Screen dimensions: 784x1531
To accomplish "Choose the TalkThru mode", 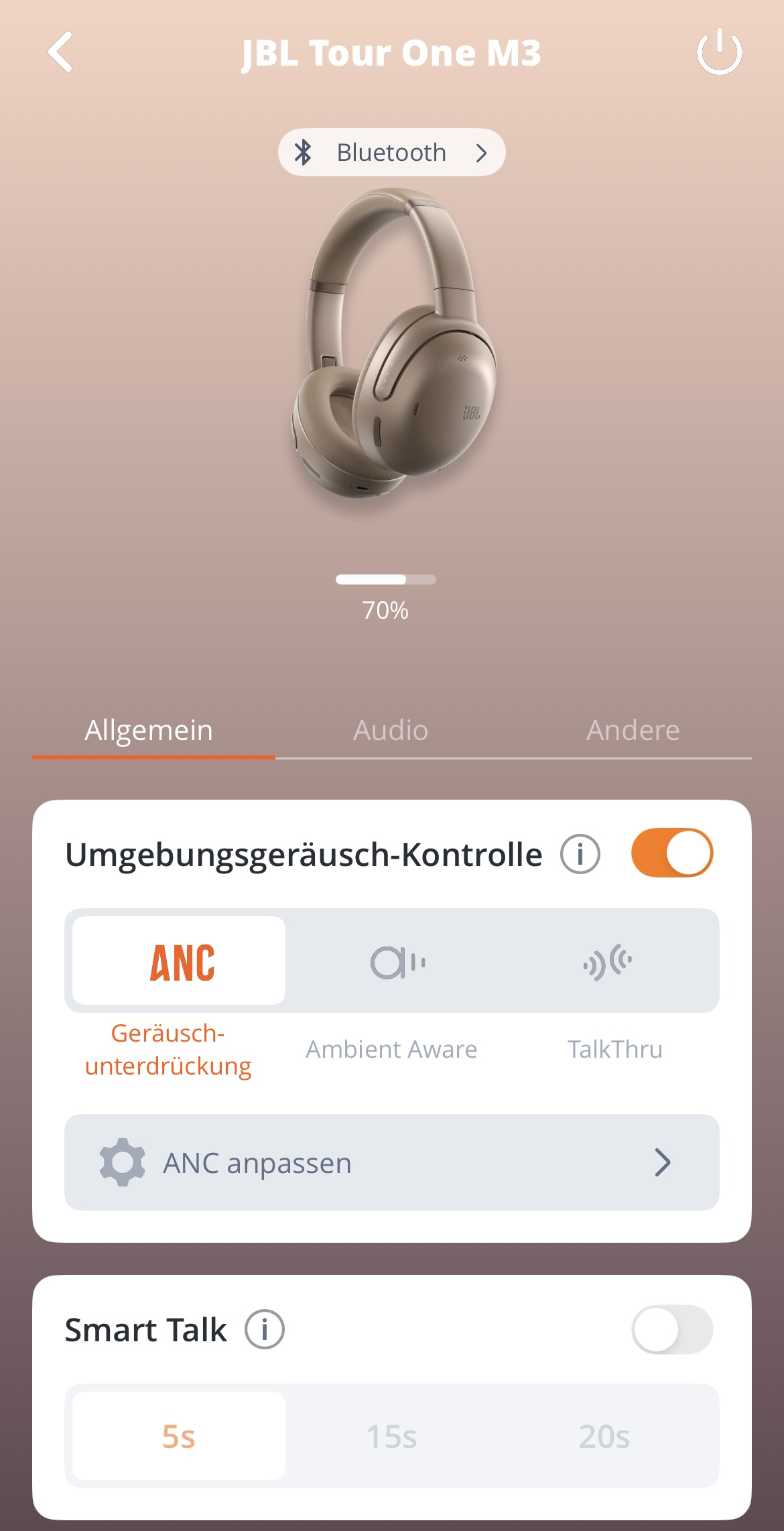I will click(x=608, y=963).
